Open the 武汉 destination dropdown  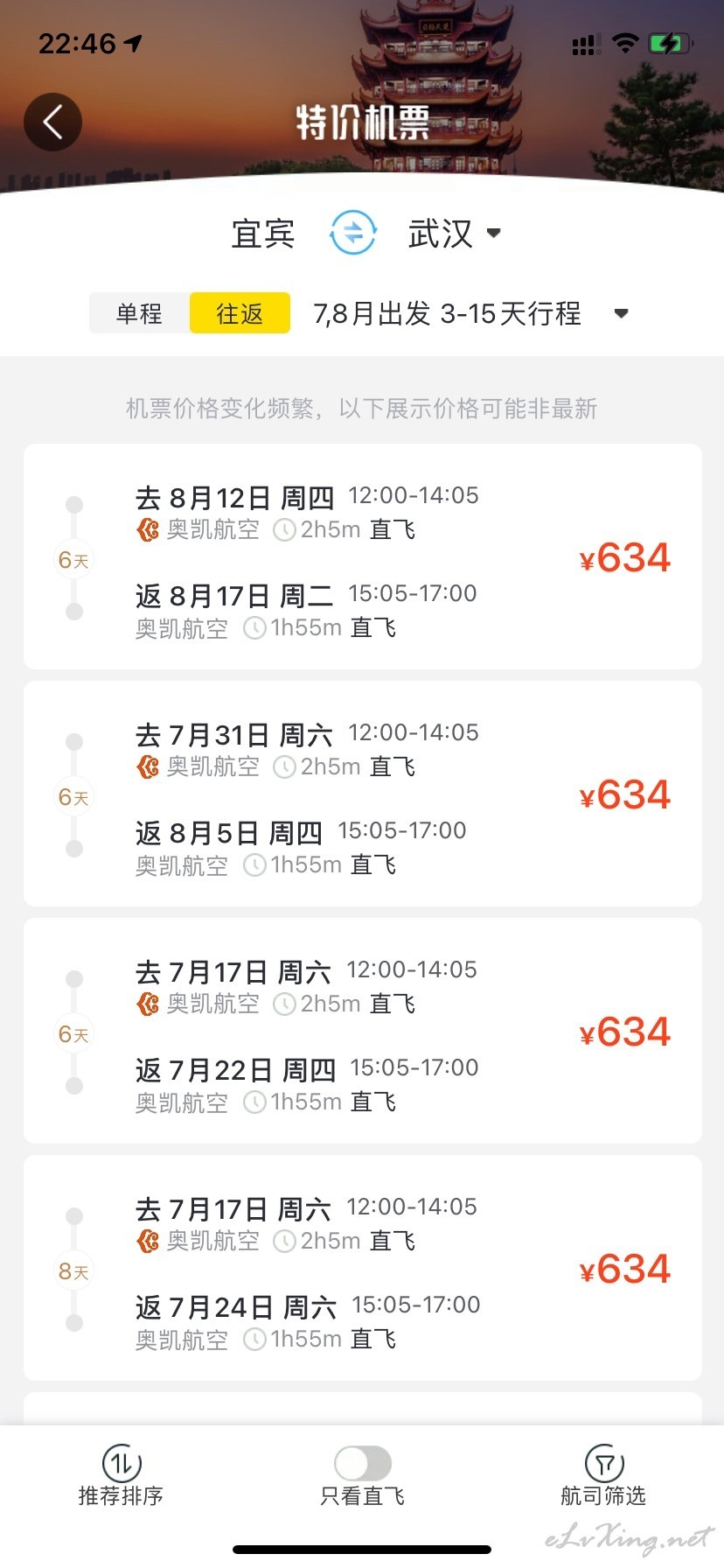tap(455, 234)
